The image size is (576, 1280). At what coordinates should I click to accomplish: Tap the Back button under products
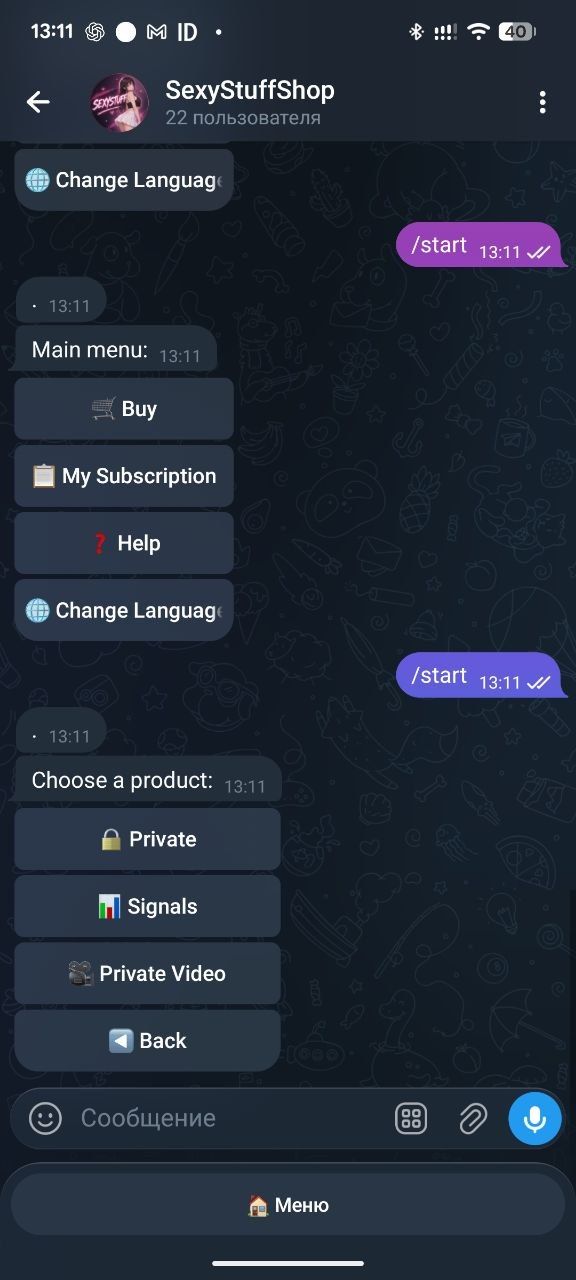tap(147, 1040)
